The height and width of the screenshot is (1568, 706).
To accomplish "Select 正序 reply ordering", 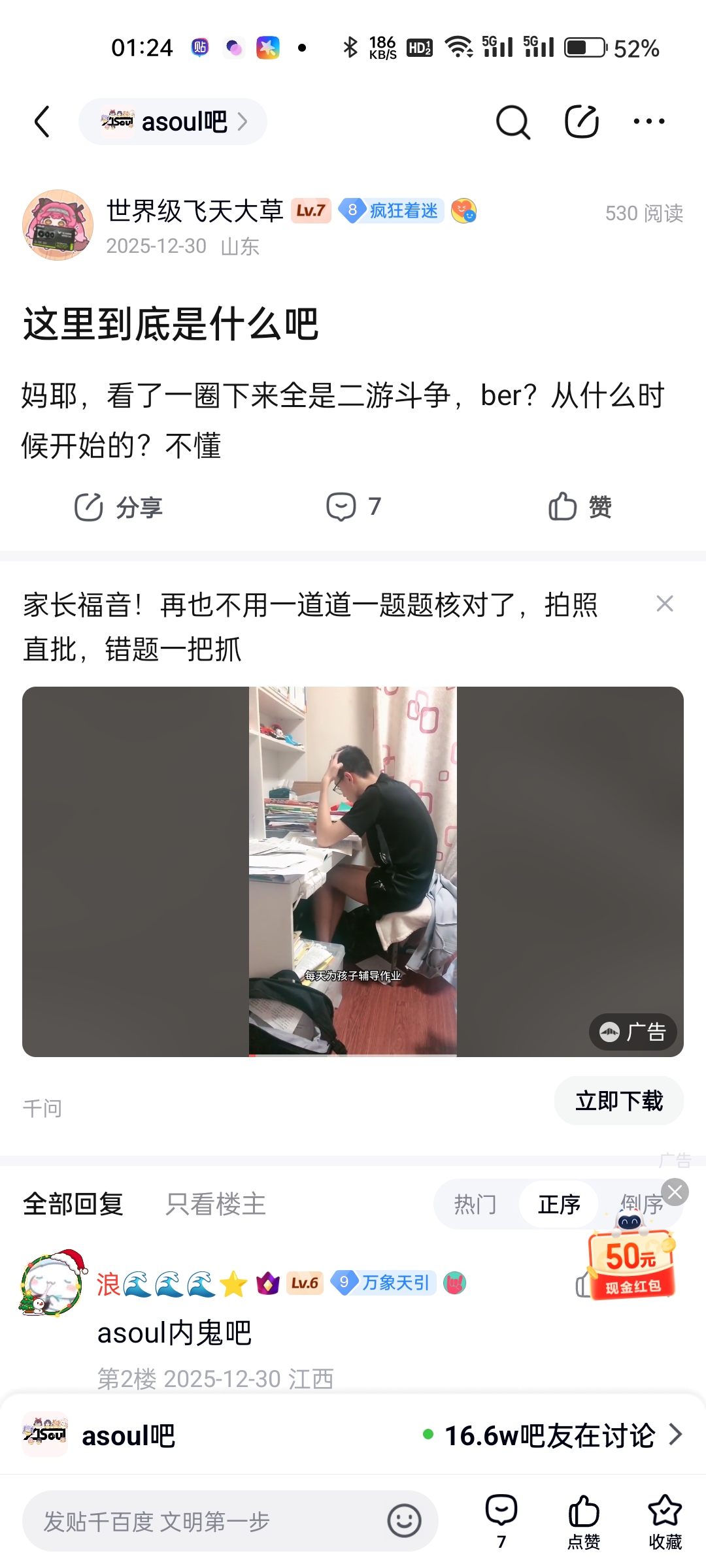I will [559, 1204].
